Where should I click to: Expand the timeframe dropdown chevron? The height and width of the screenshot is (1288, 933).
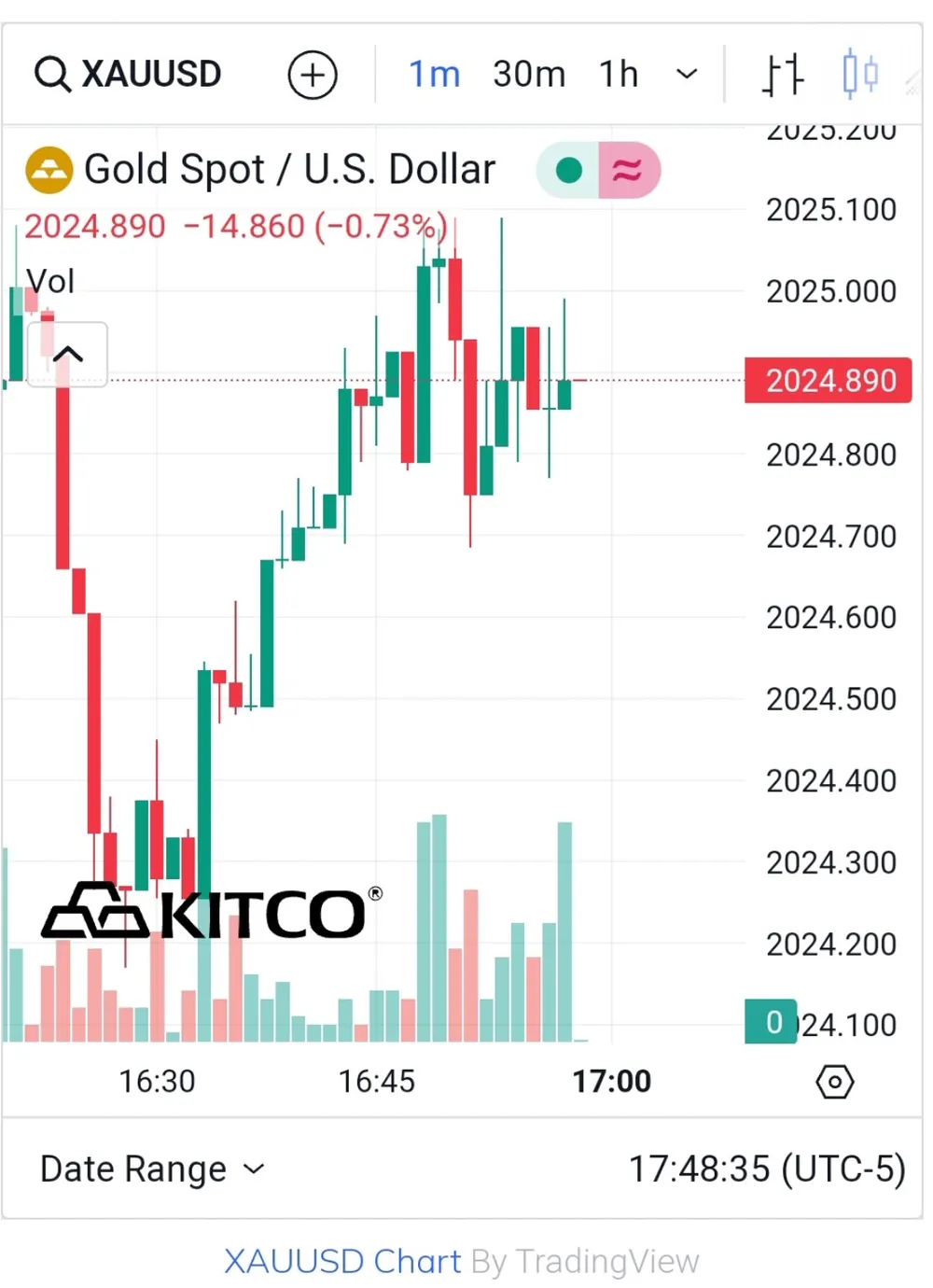click(x=687, y=74)
